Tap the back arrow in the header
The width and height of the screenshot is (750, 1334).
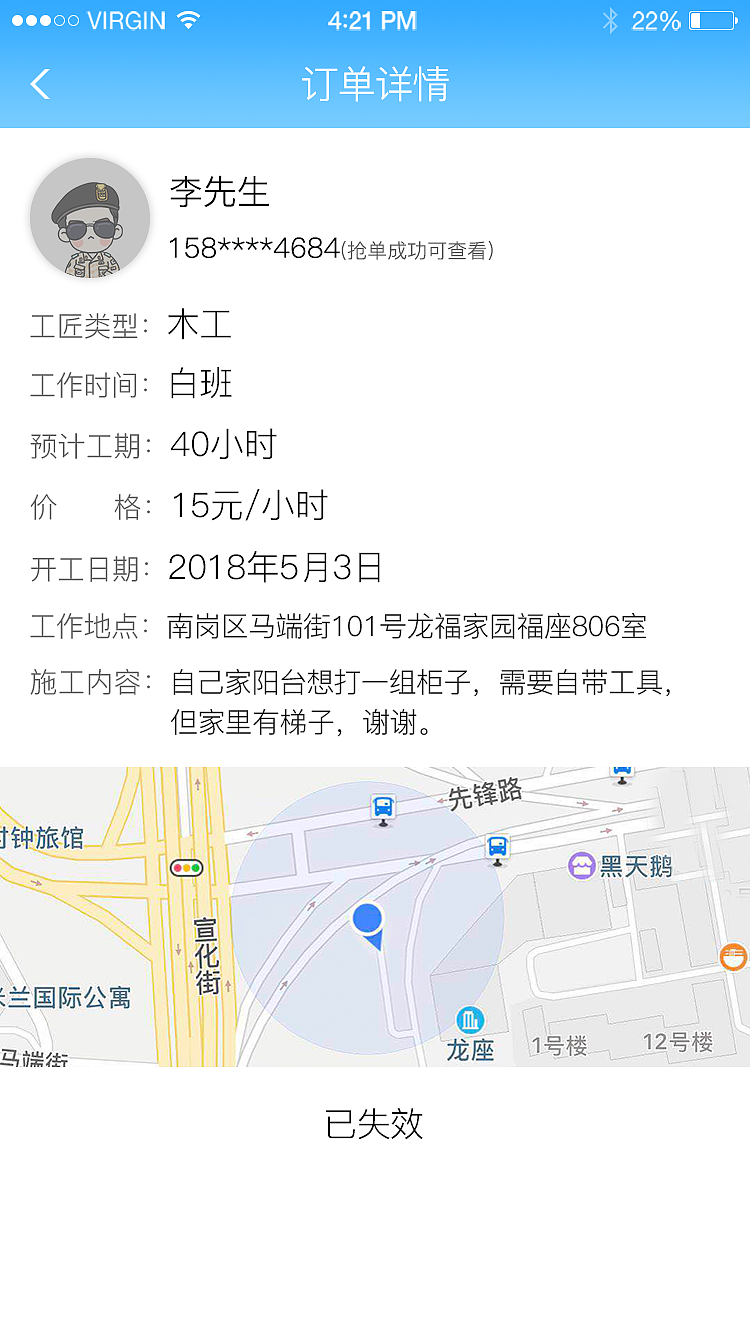pos(40,85)
